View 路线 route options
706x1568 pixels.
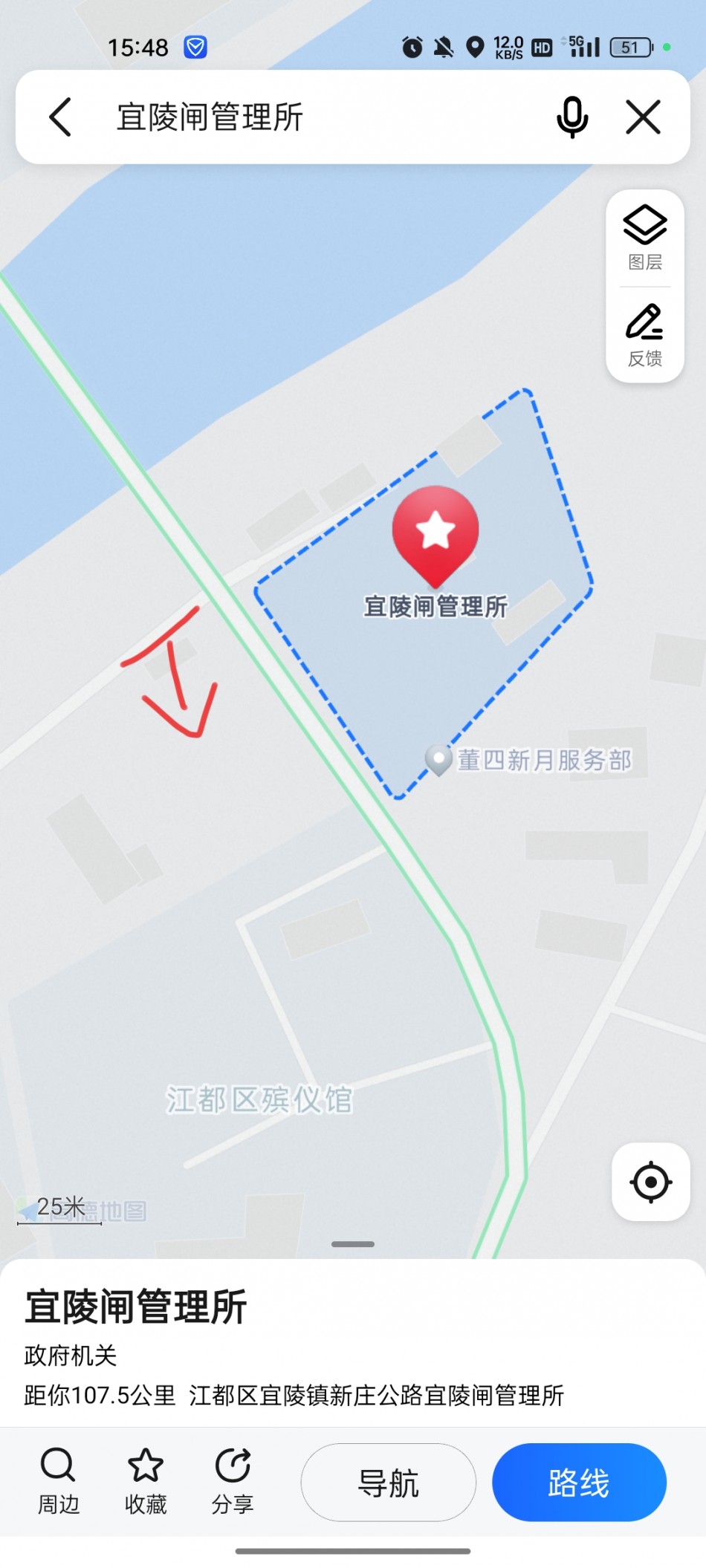(x=579, y=1483)
